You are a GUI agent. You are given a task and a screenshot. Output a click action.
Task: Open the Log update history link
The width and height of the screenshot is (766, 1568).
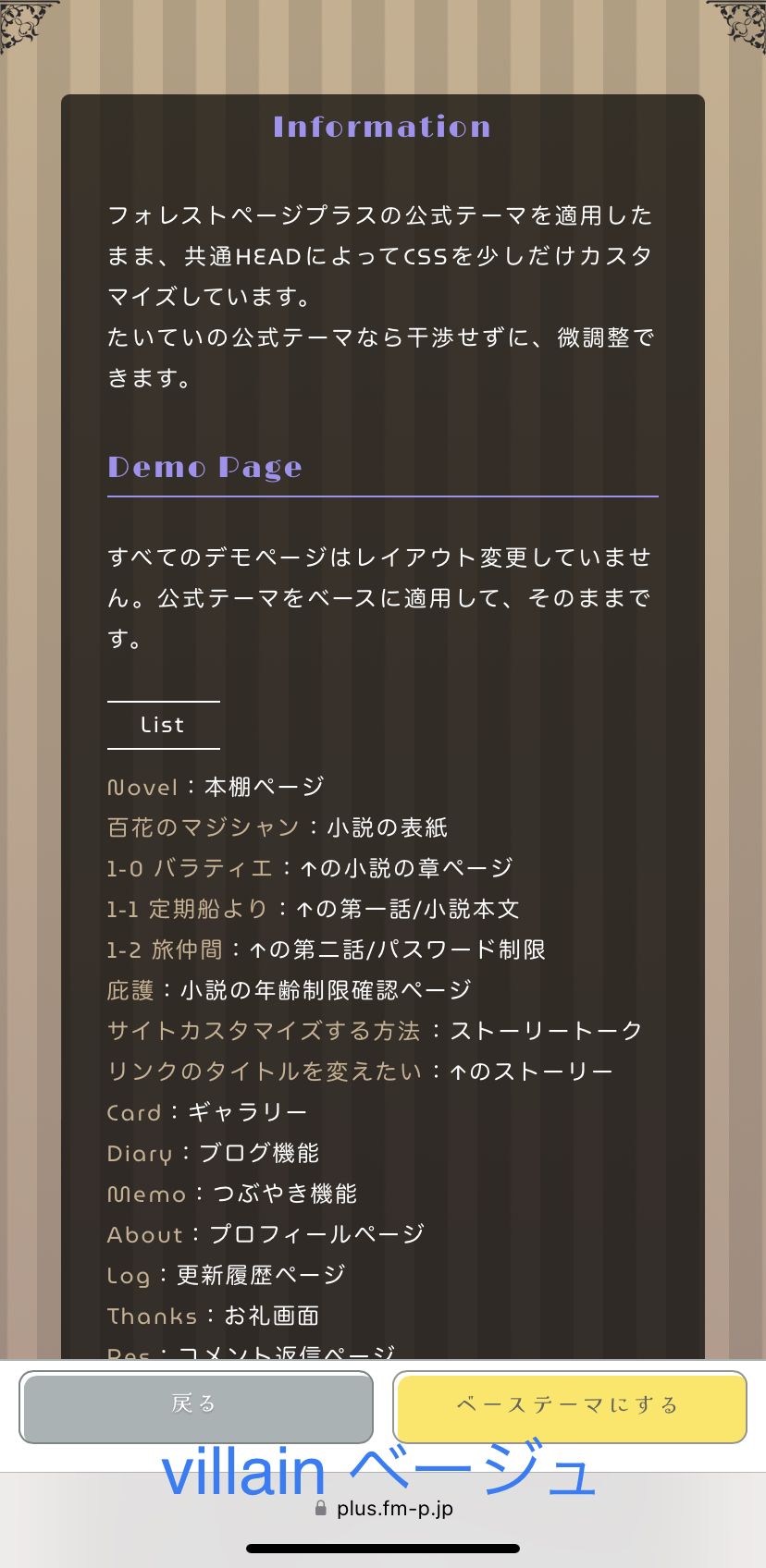tap(129, 1275)
